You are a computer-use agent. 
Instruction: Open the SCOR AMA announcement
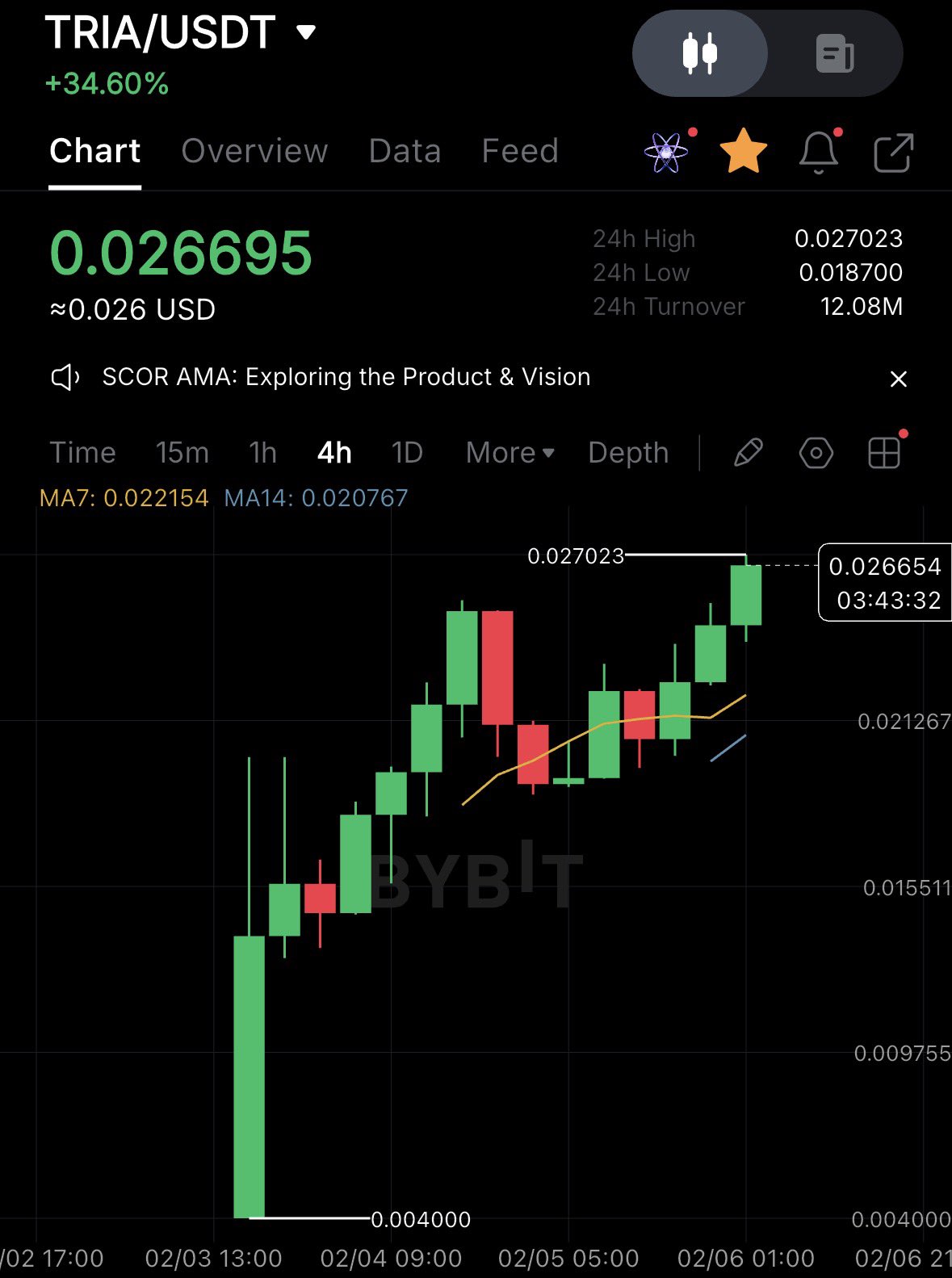(346, 377)
